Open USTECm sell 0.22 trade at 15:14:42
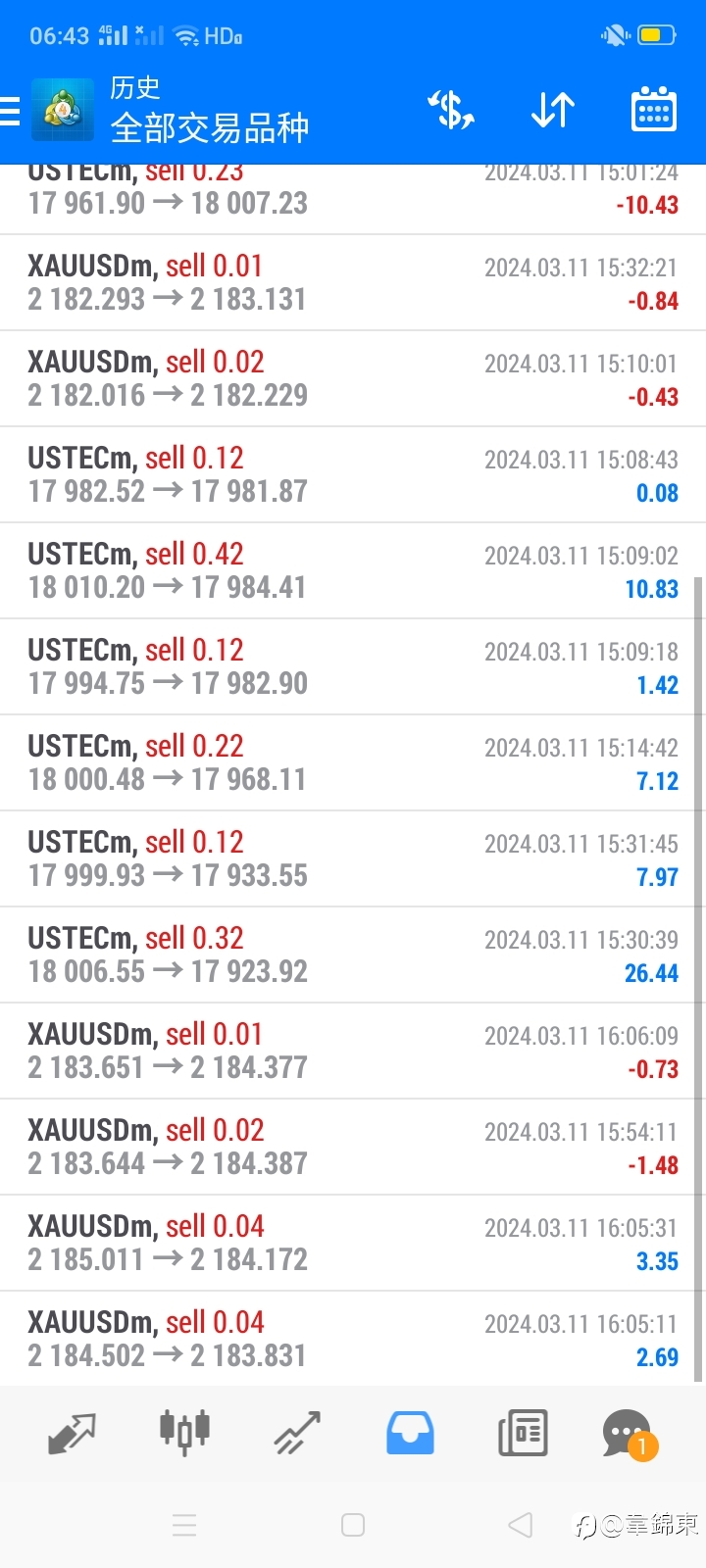The height and width of the screenshot is (1568, 706). [353, 763]
